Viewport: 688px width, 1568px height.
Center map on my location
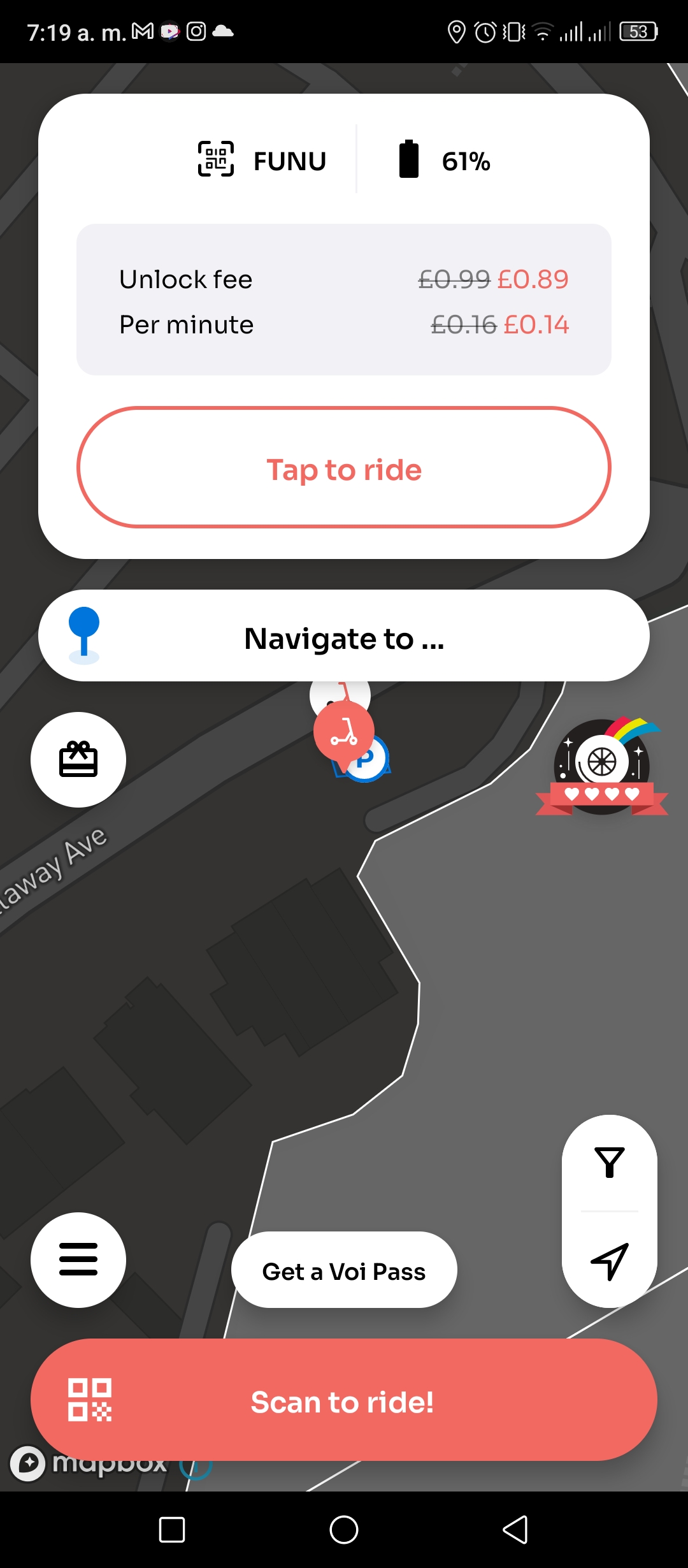pyautogui.click(x=610, y=1260)
